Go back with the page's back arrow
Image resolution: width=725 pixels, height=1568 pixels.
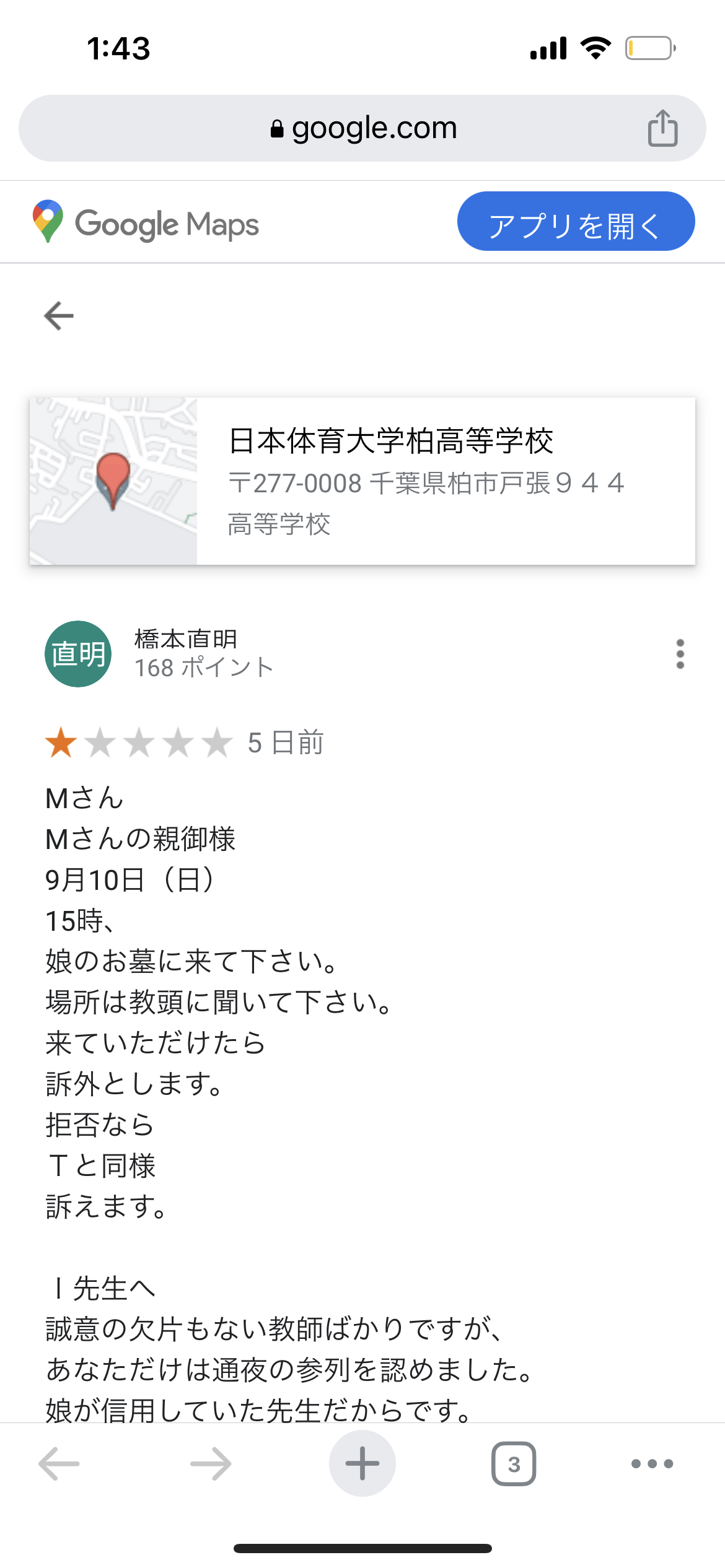click(x=59, y=316)
